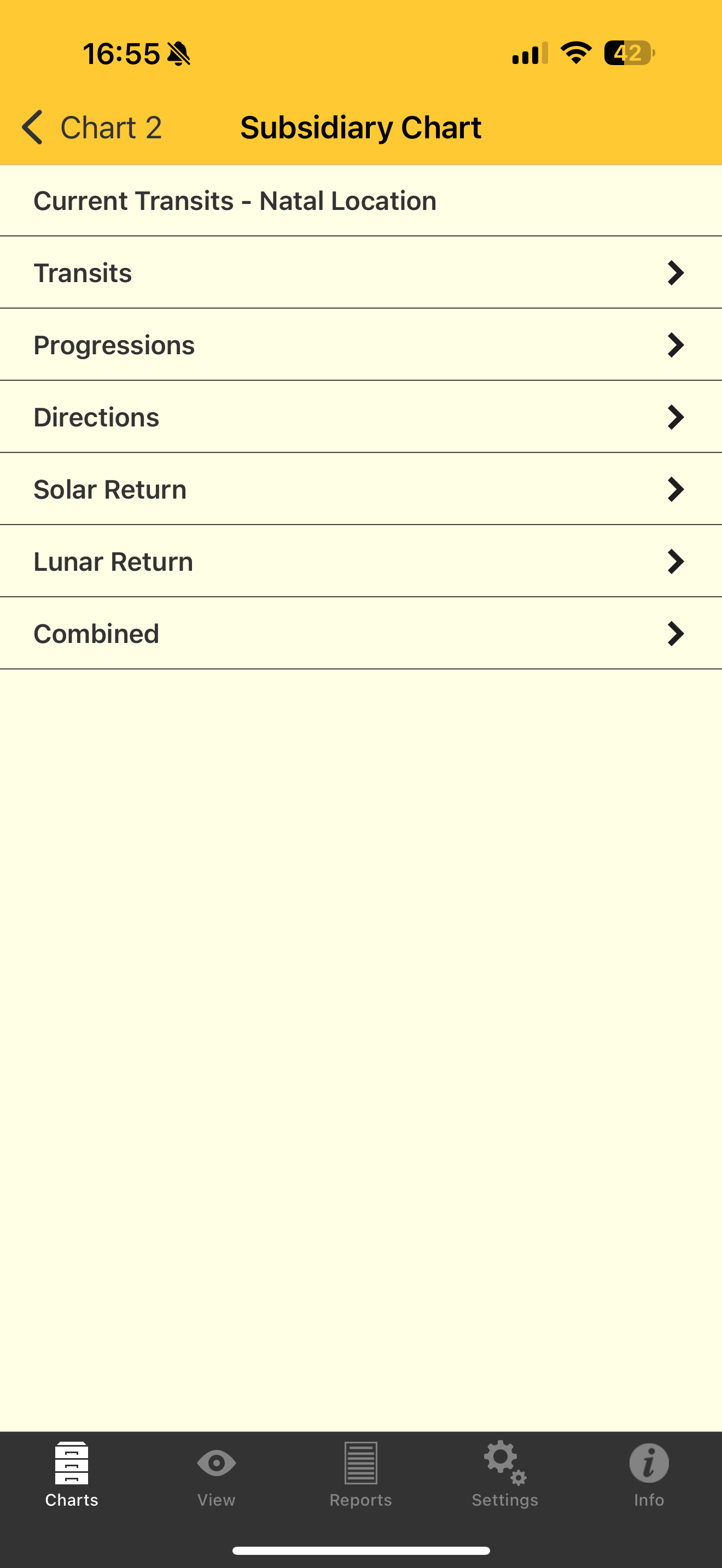Choose Solar Return chart
The image size is (722, 1568).
[360, 489]
